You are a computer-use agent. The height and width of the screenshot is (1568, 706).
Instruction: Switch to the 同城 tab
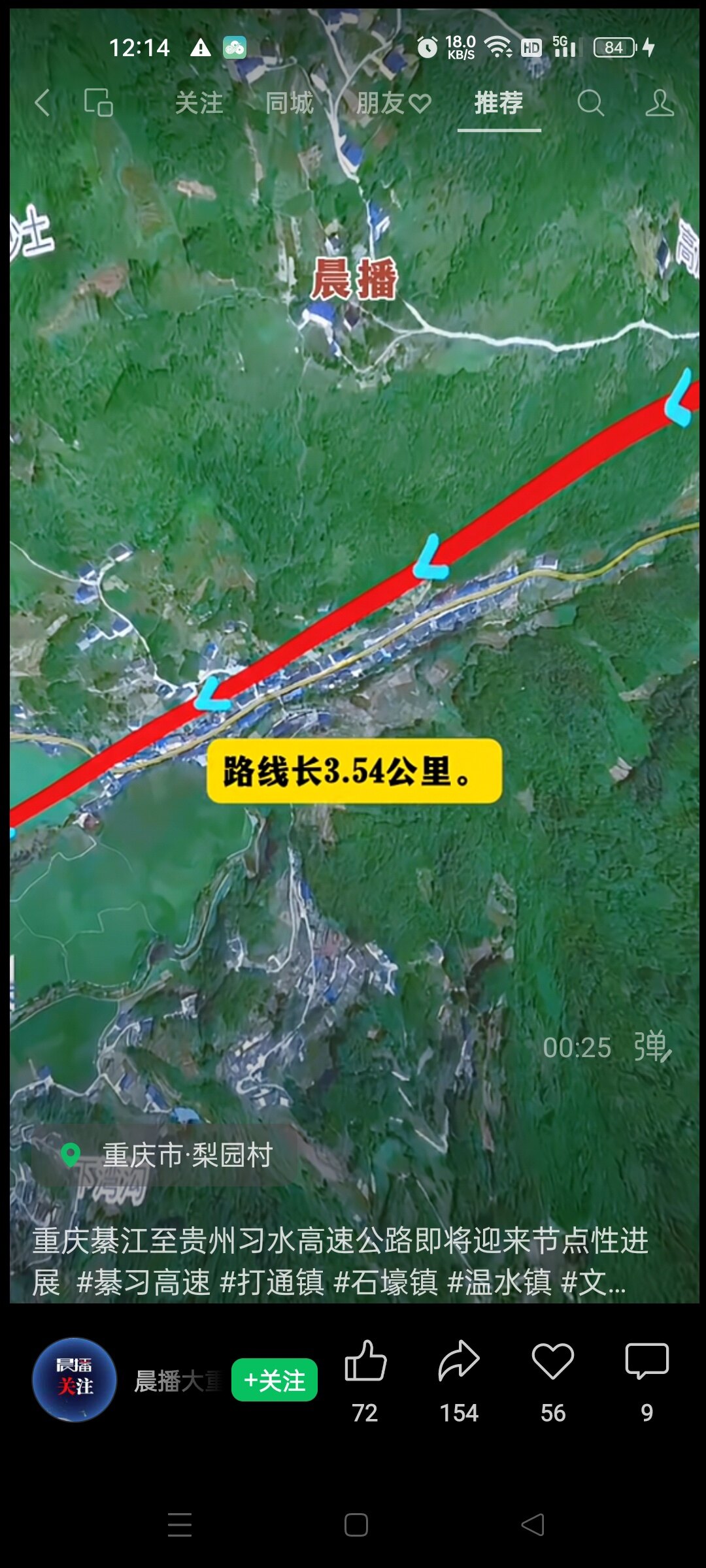click(289, 103)
